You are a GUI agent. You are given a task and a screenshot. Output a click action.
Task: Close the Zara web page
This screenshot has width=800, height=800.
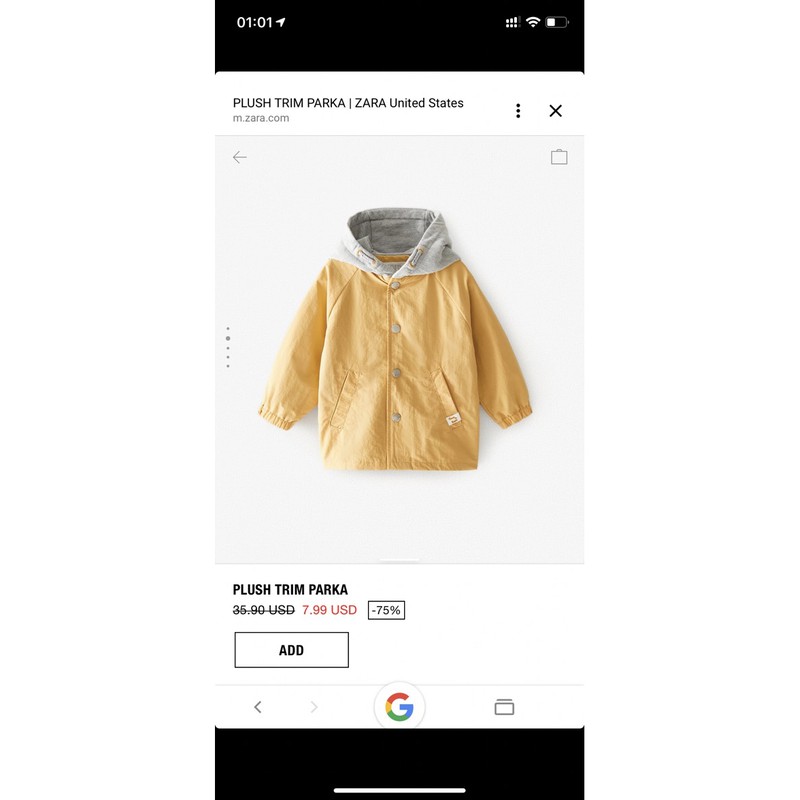556,111
